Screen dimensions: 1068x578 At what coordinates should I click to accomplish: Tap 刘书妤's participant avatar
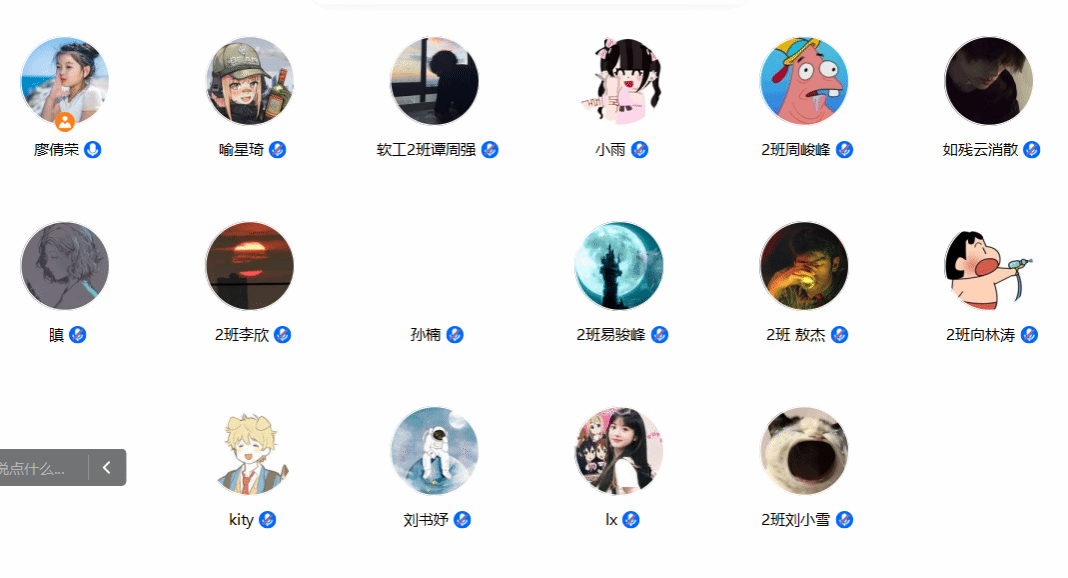point(434,451)
